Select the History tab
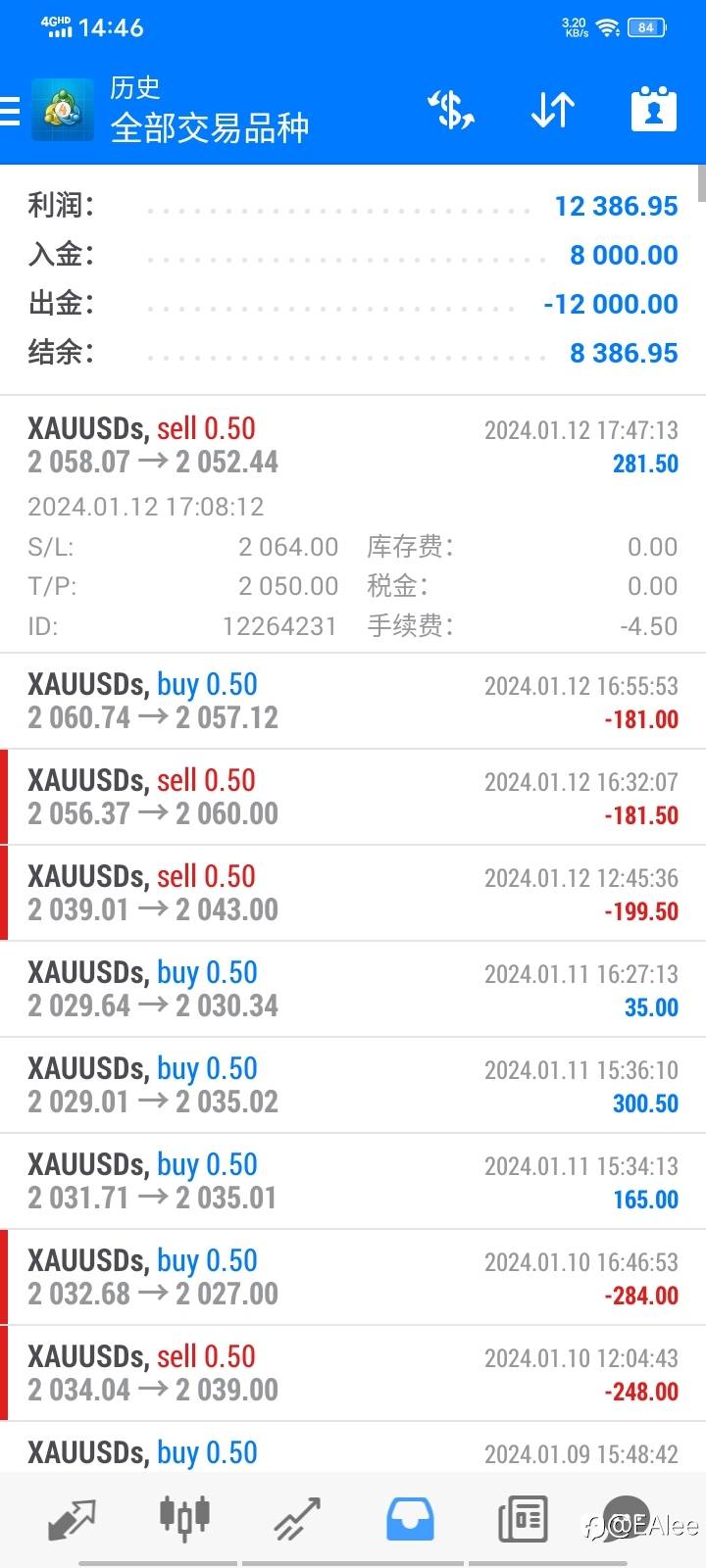 pos(410,1519)
